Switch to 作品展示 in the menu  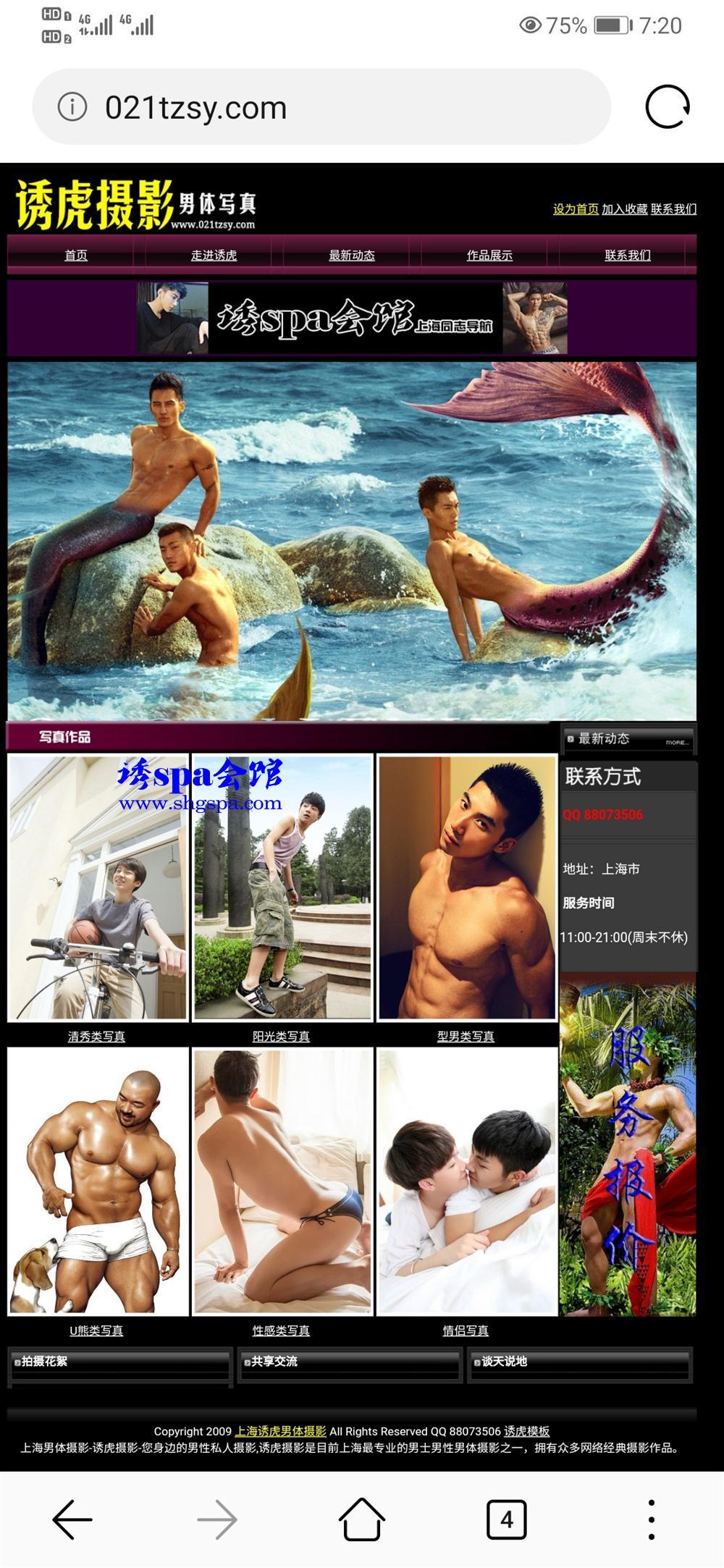(489, 255)
